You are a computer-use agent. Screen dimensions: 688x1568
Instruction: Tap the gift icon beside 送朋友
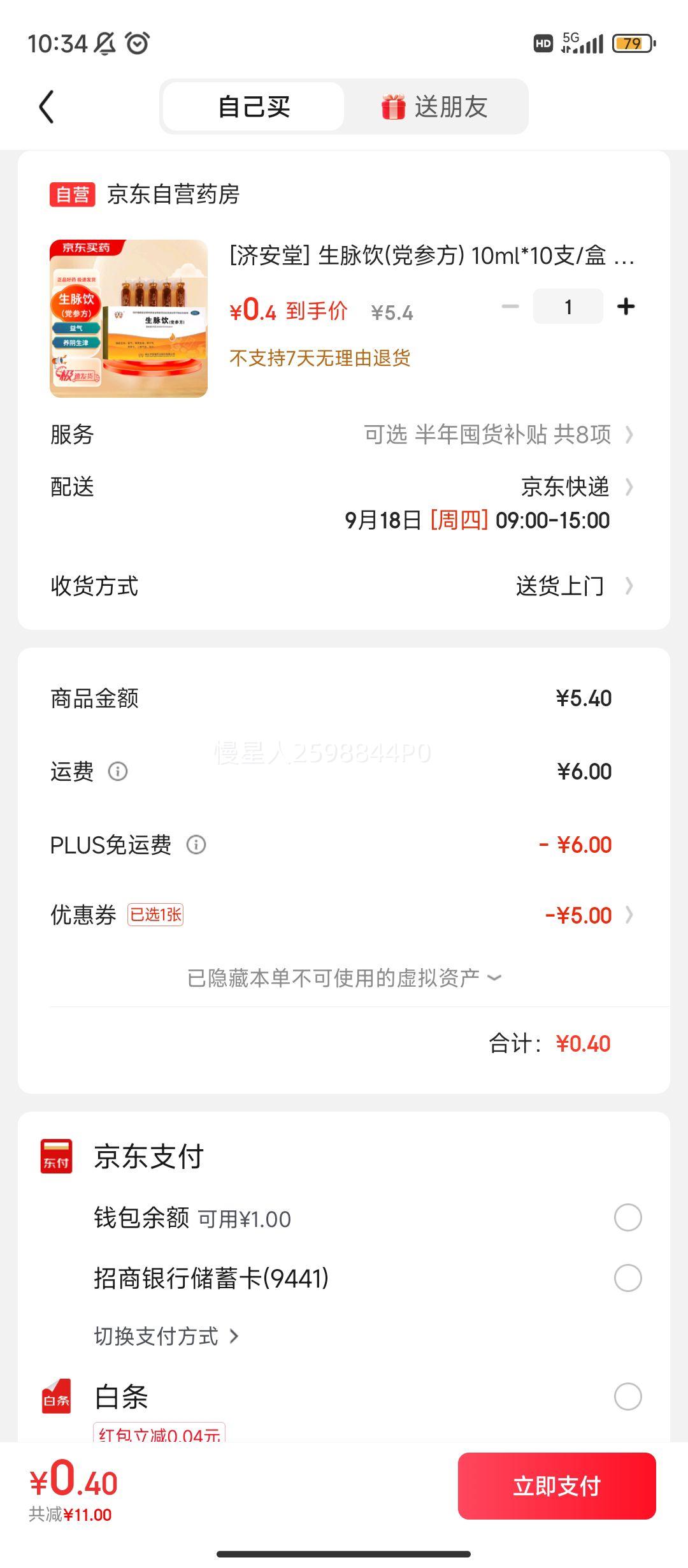pos(394,106)
